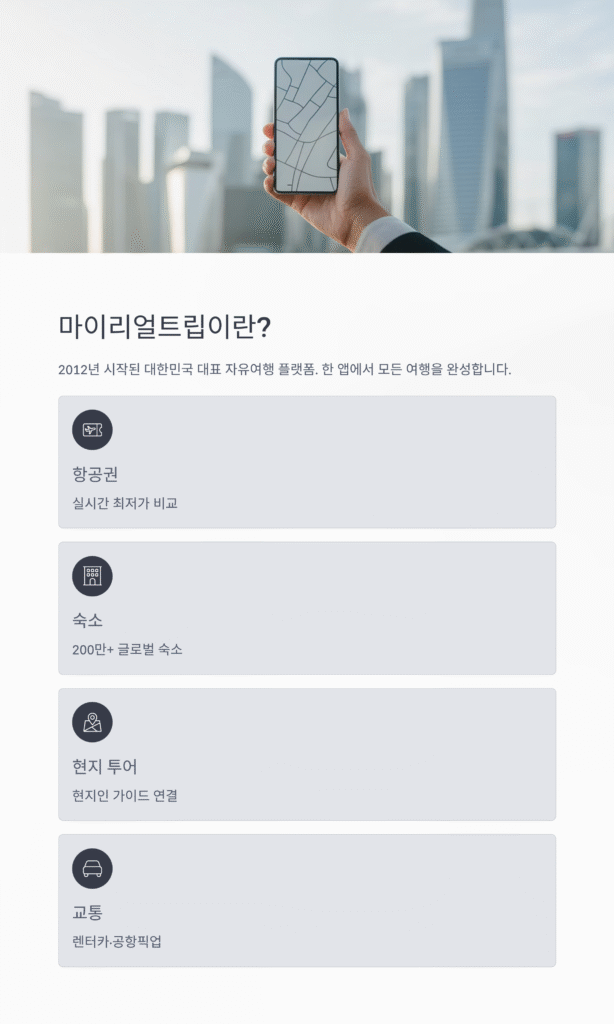The image size is (614, 1024).
Task: Select the 숙소 accommodation card
Action: [306, 608]
